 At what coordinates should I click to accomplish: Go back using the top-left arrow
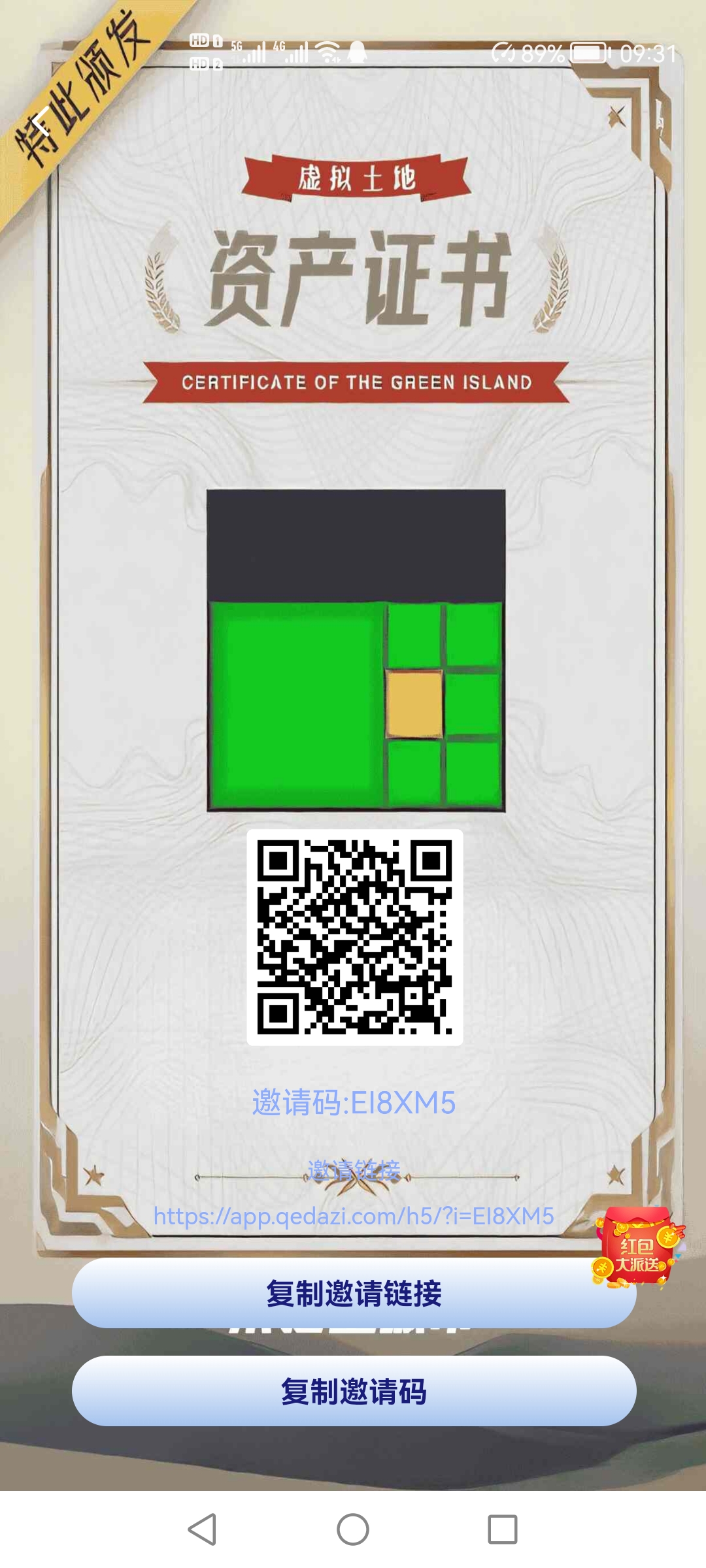pos(41,122)
